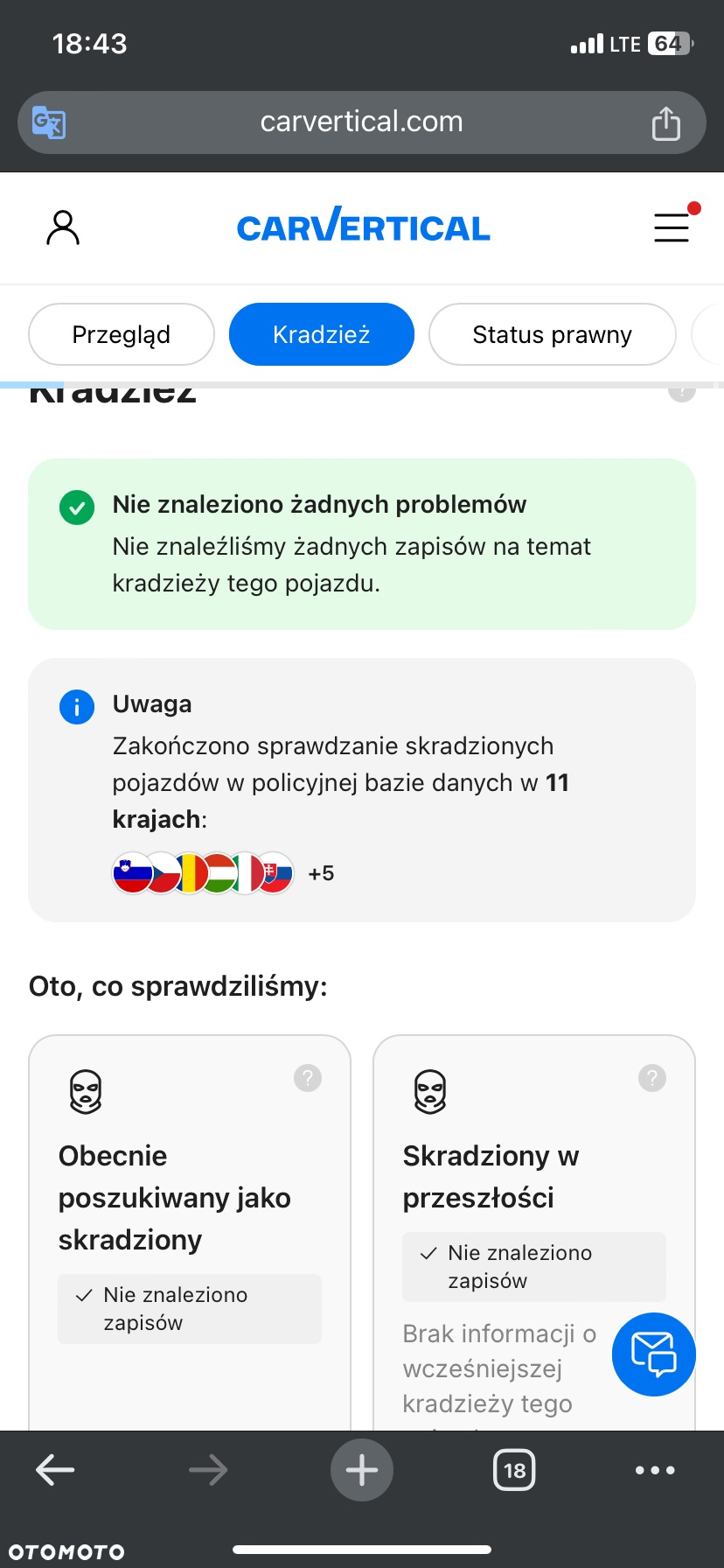Open the tab switcher showing 18 tabs
Image resolution: width=724 pixels, height=1568 pixels.
coord(514,1470)
